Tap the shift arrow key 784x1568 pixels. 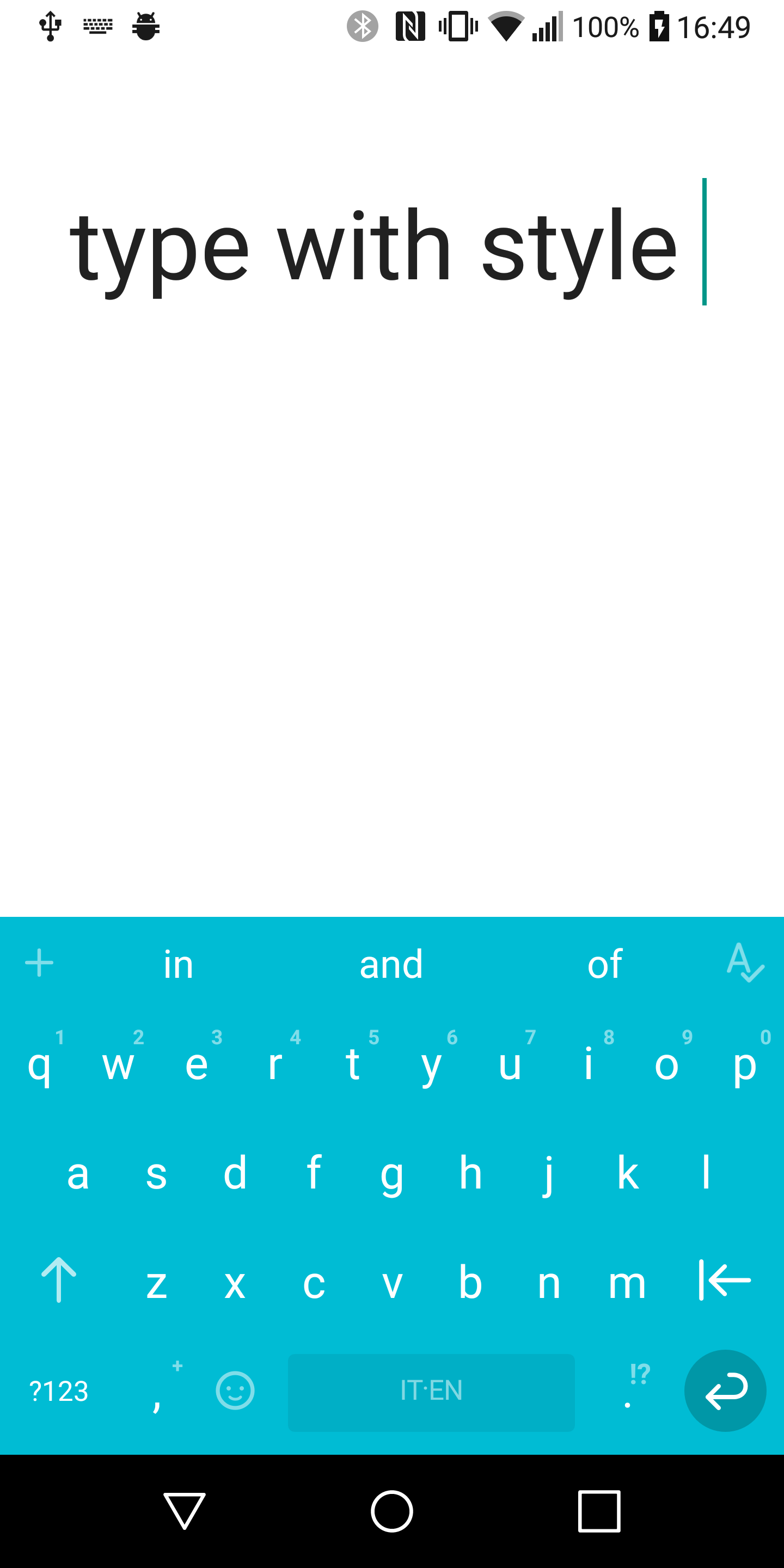pyautogui.click(x=58, y=1281)
